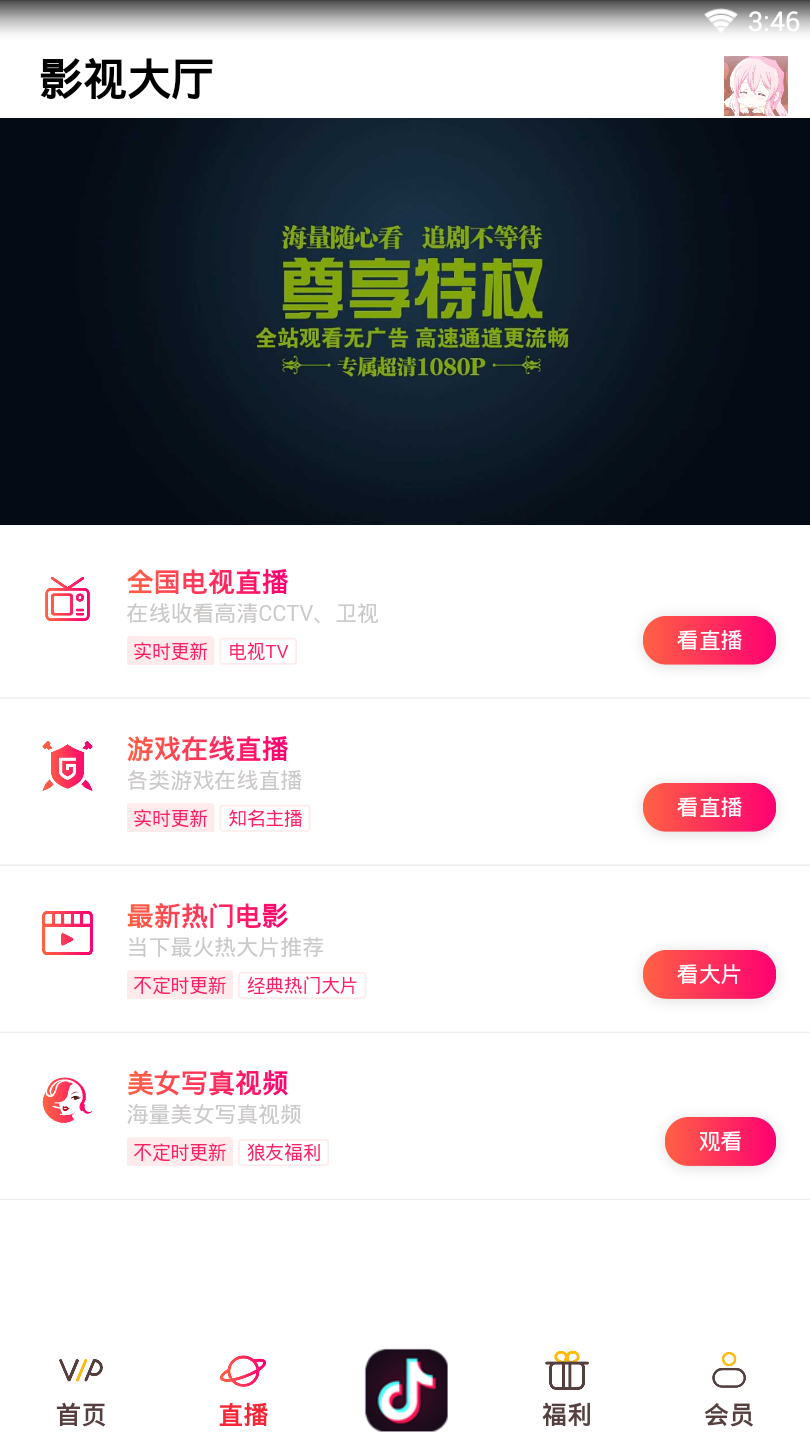Switch to the 首页 tab
810x1440 pixels.
coord(81,1390)
